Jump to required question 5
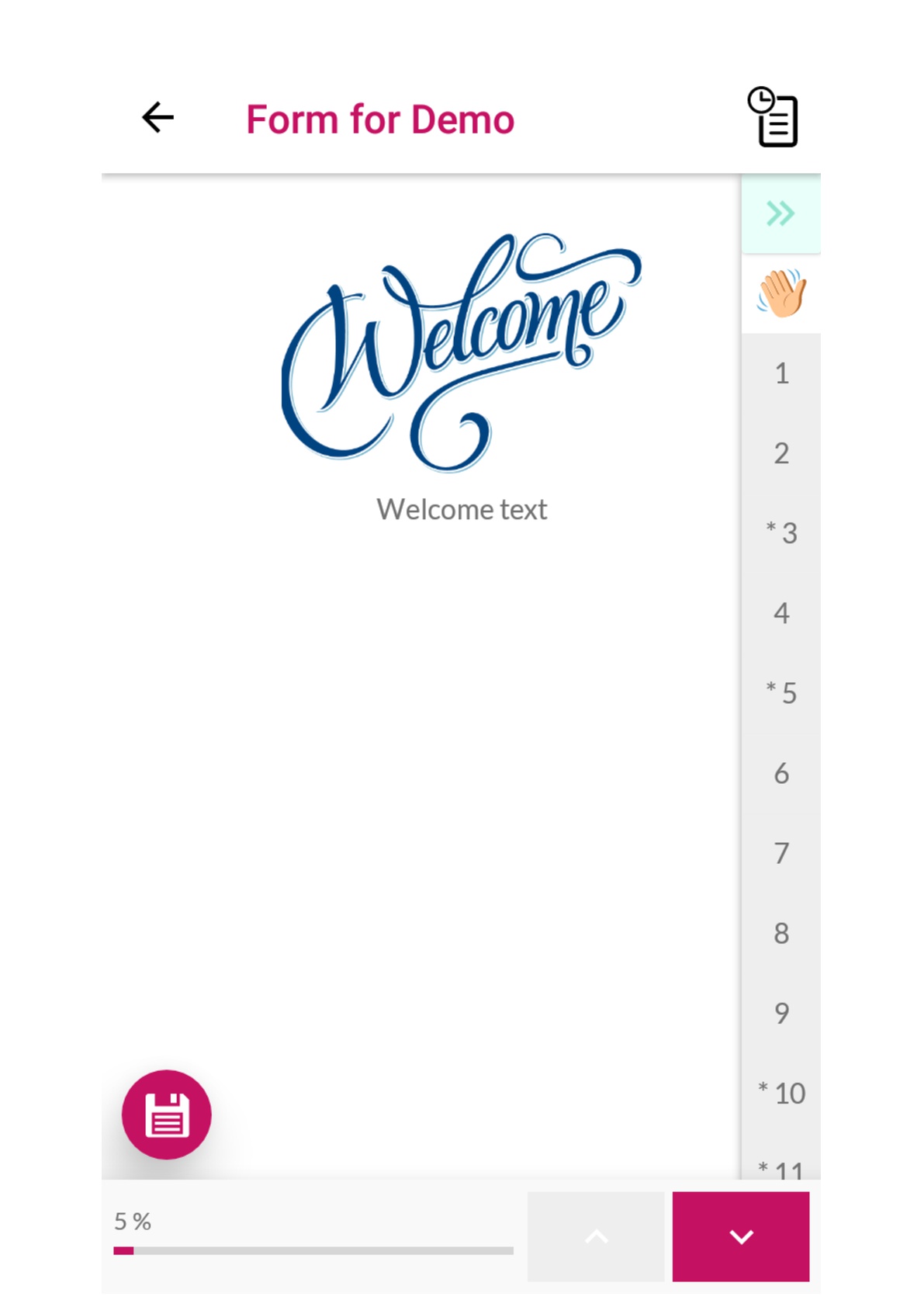924x1307 pixels. point(780,693)
